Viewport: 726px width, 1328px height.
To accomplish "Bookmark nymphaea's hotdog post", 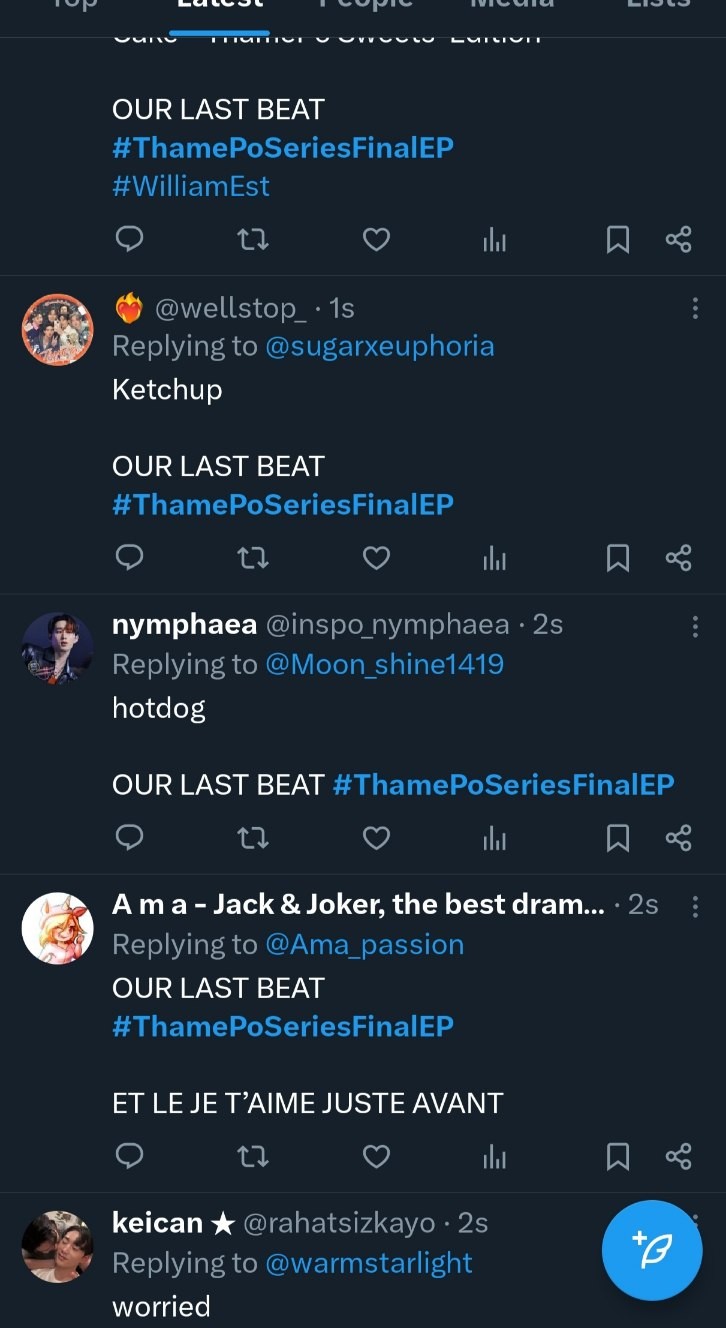I will (x=618, y=837).
